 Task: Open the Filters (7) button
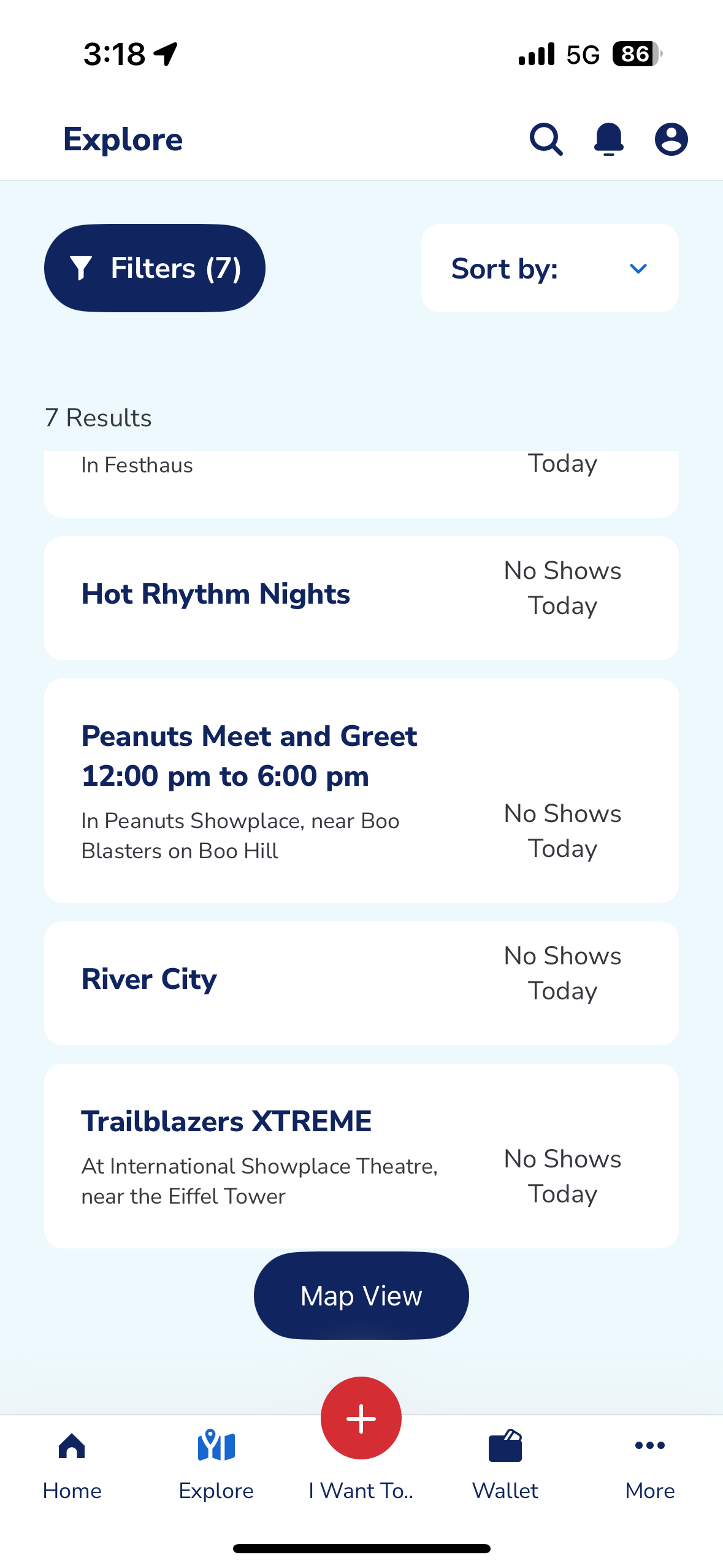(x=155, y=268)
